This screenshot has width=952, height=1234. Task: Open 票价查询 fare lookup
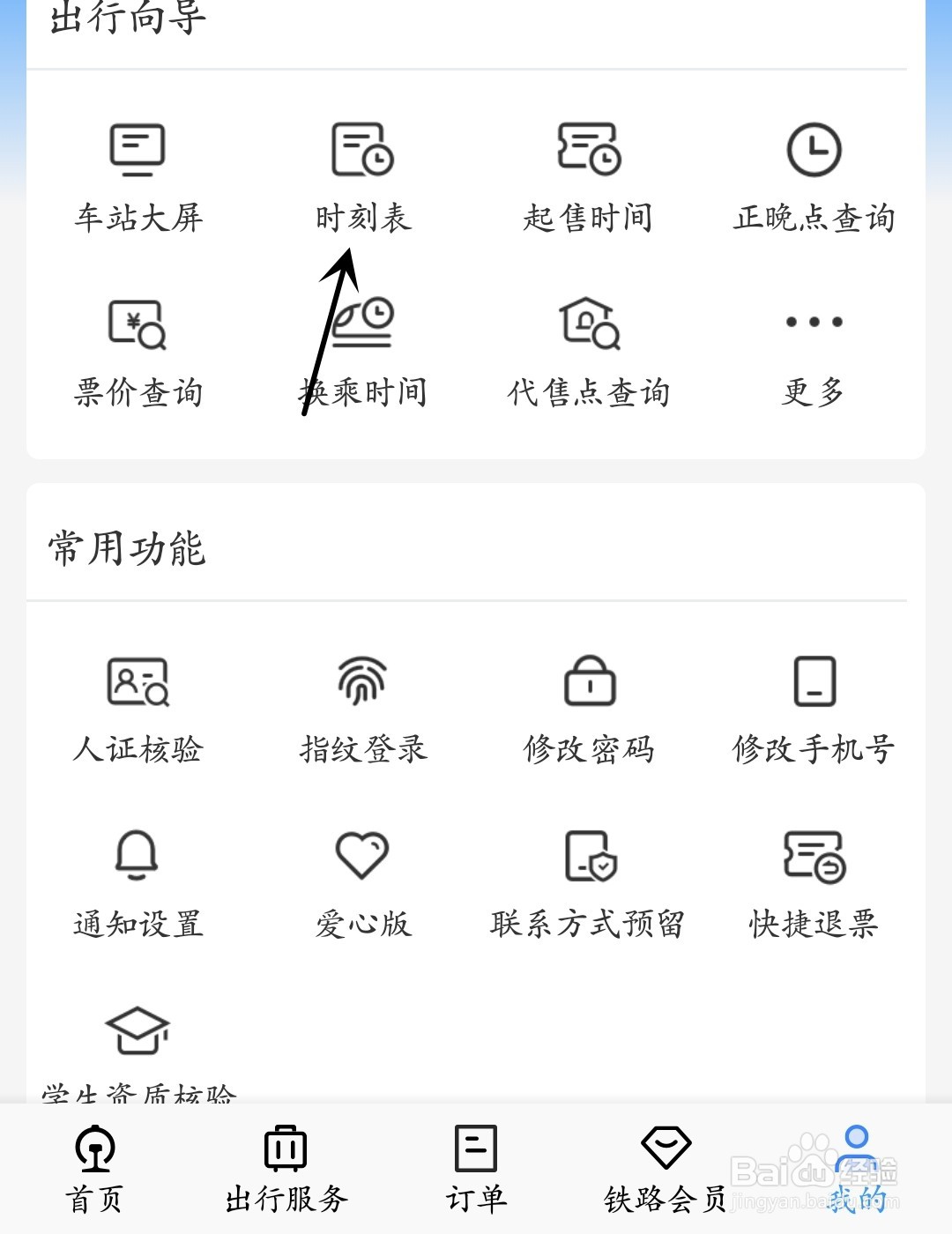138,353
